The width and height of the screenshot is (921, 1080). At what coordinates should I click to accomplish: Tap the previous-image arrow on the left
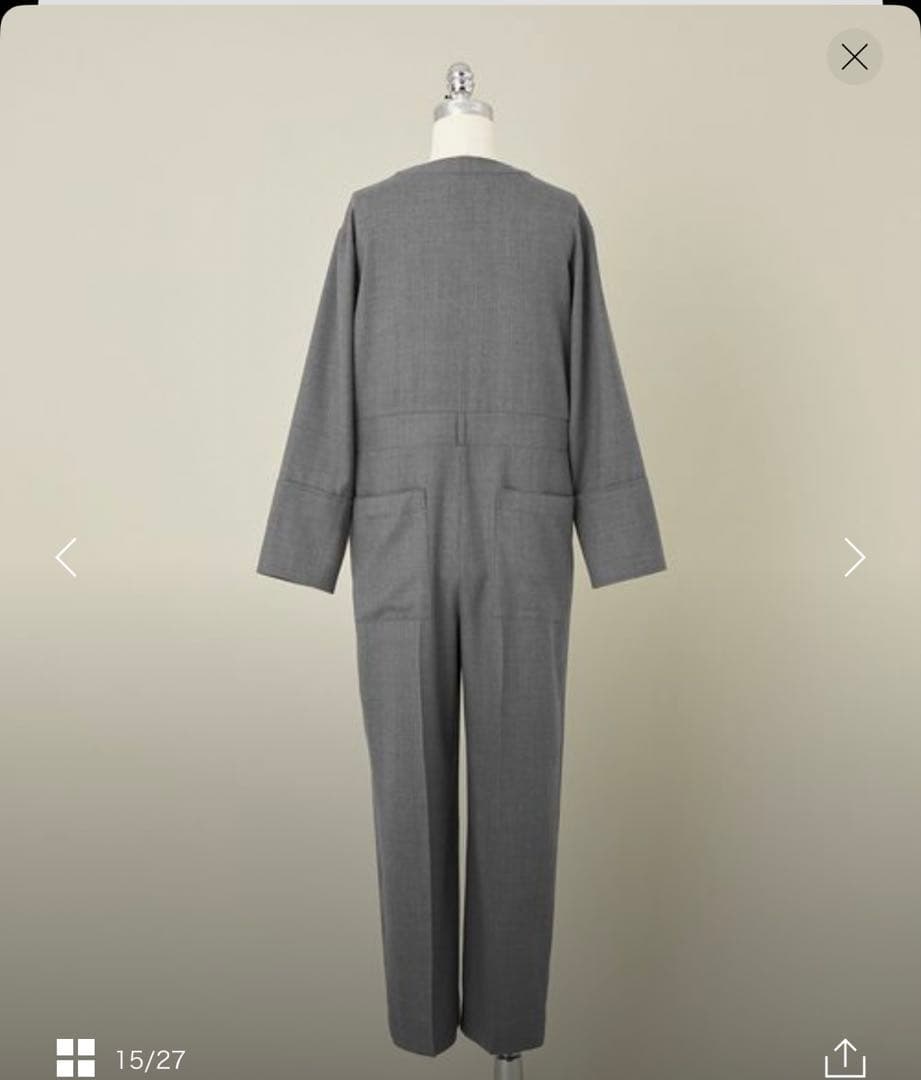(x=65, y=557)
